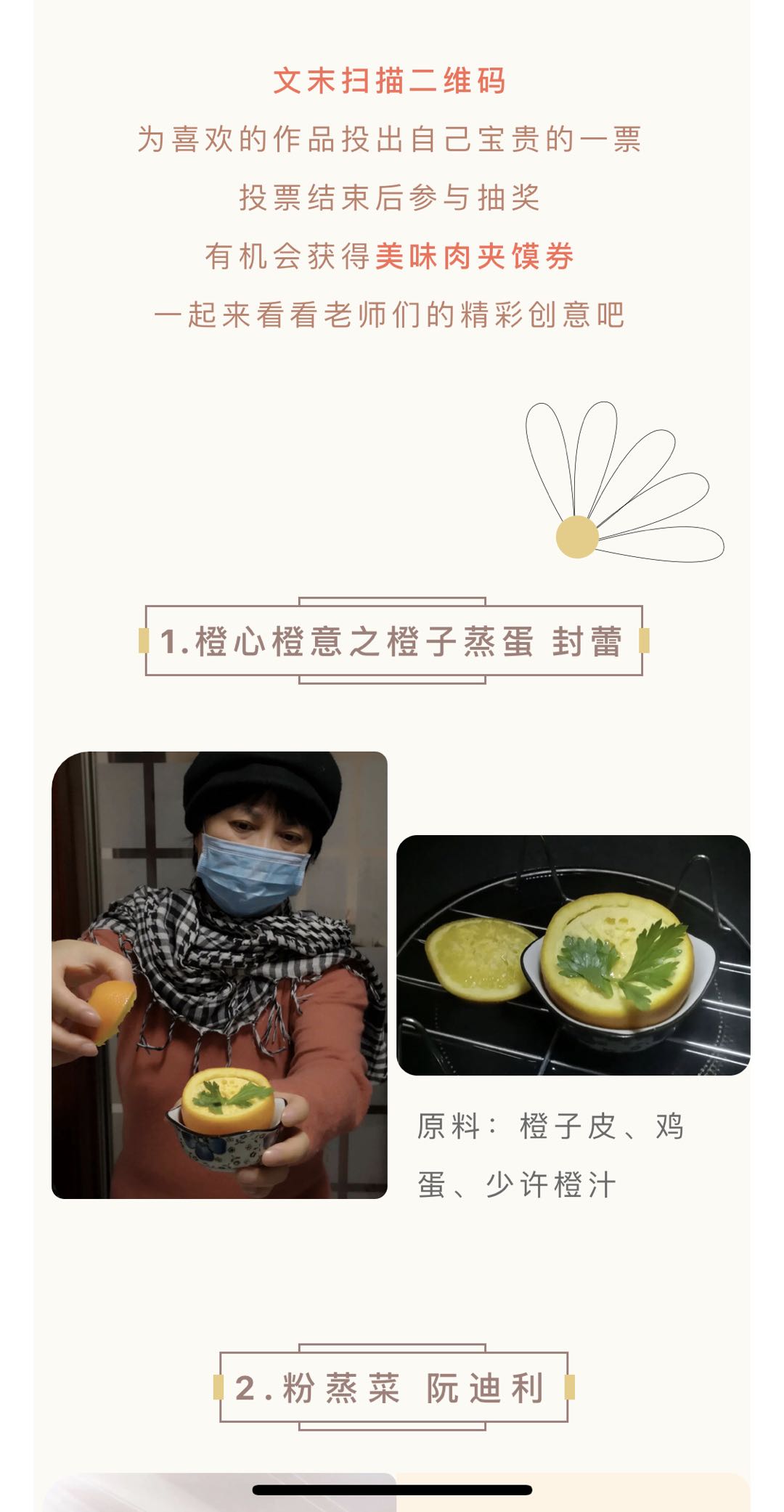Screen dimensions: 784x1512
Task: Open the photo of woman holding orange egg
Action: click(x=219, y=975)
